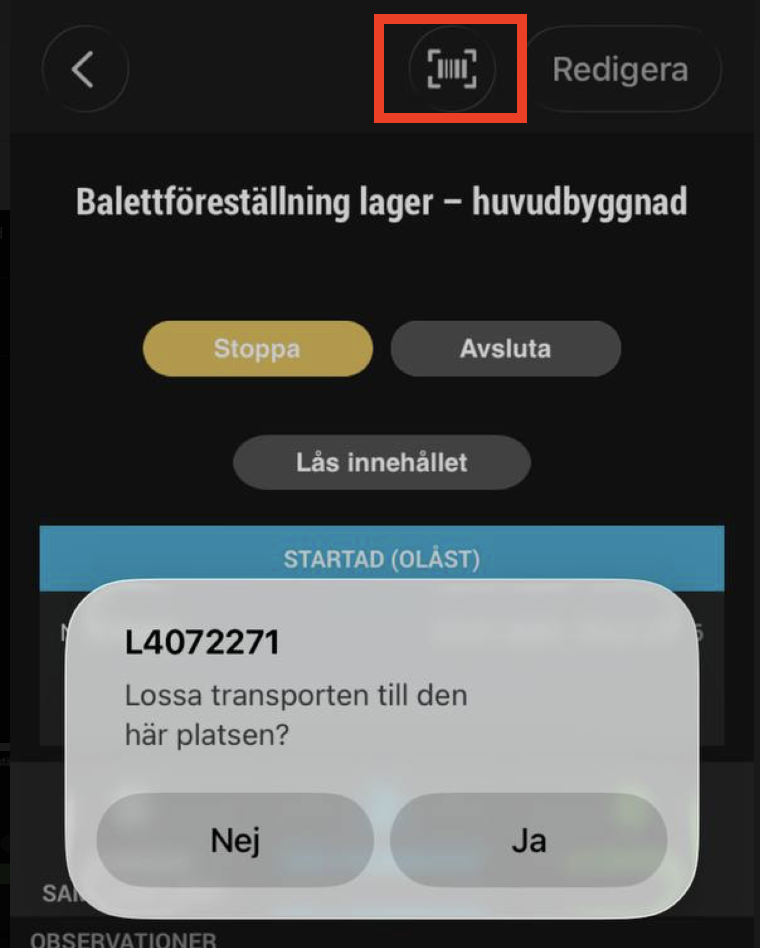
Task: Open the barcode scanner
Action: point(452,70)
